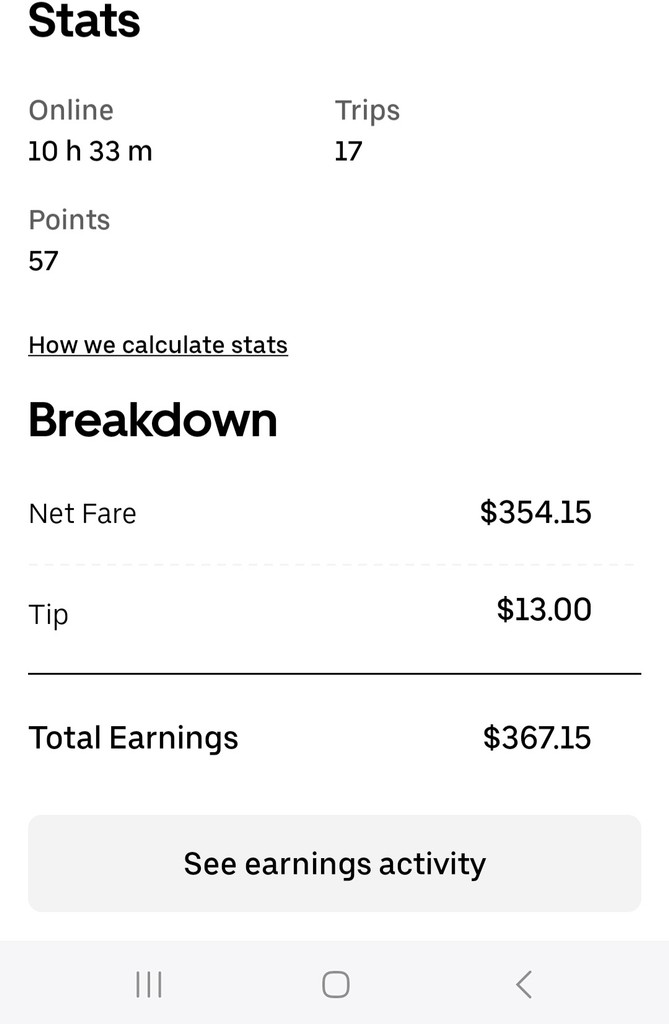This screenshot has width=669, height=1024.
Task: Go back using system back button
Action: (523, 984)
